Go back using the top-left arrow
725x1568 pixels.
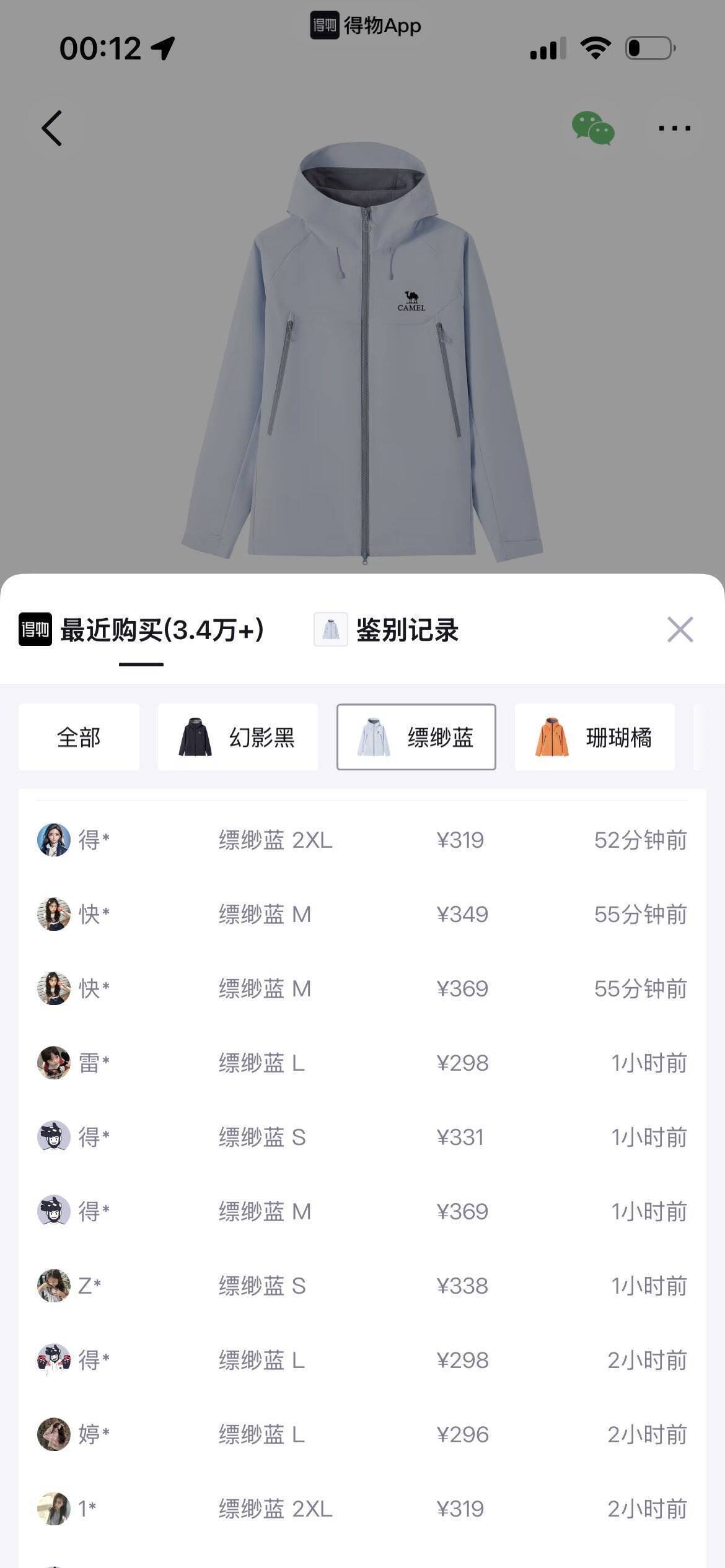(x=52, y=128)
